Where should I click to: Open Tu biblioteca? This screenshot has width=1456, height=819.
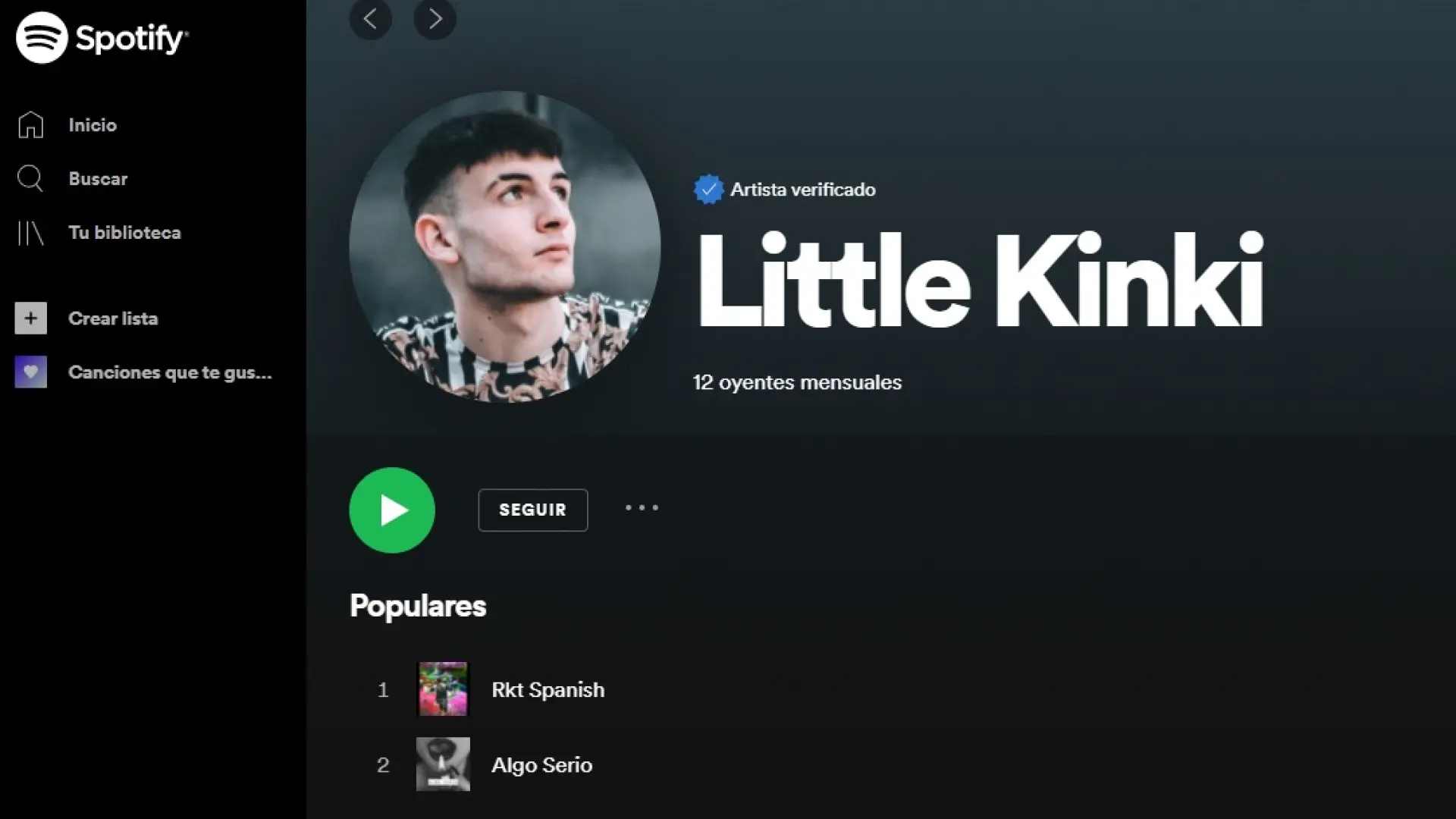[124, 233]
